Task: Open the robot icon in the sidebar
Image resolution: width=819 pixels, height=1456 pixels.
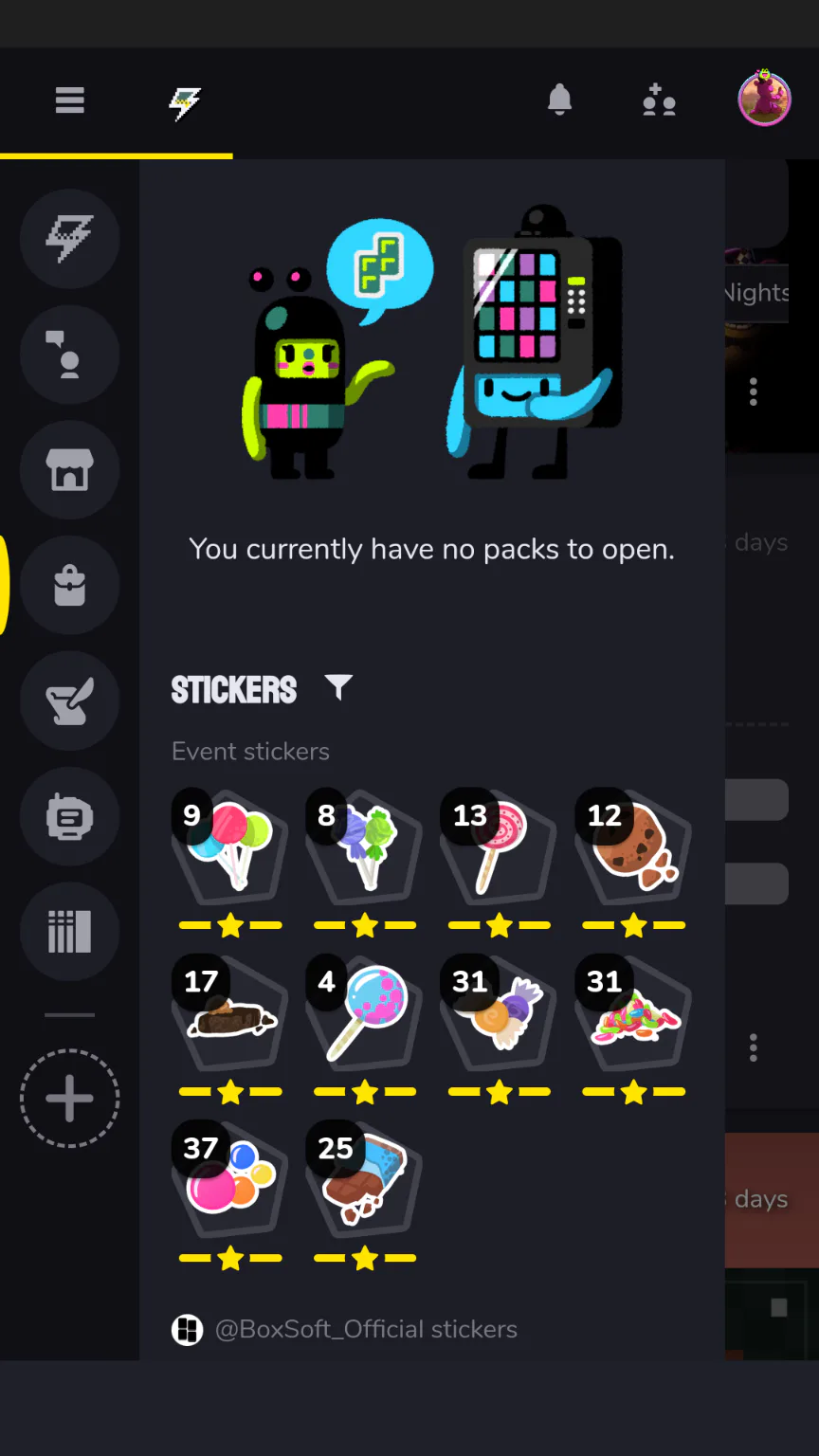Action: tap(69, 816)
